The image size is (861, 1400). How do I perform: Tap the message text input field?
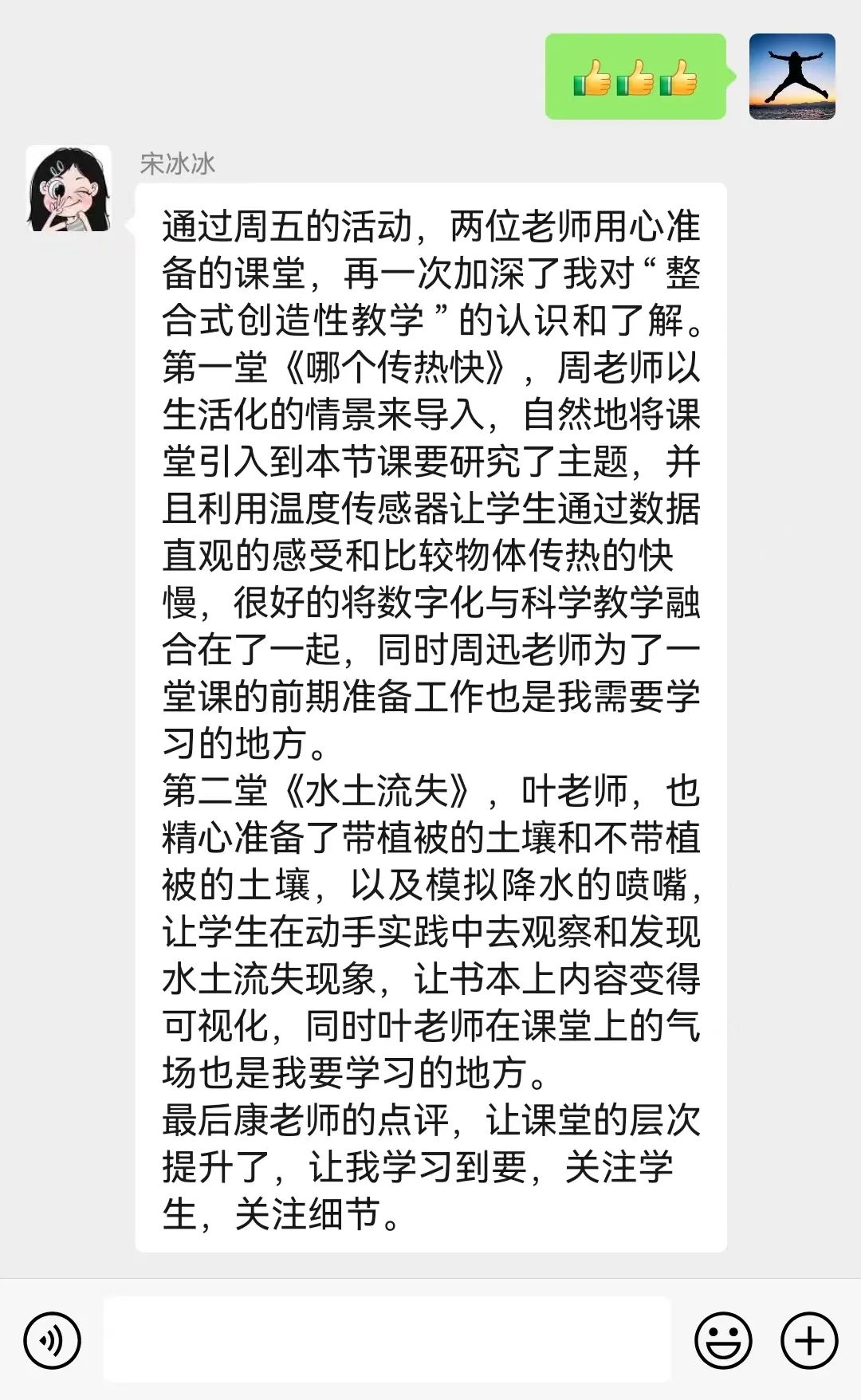pos(387,1339)
